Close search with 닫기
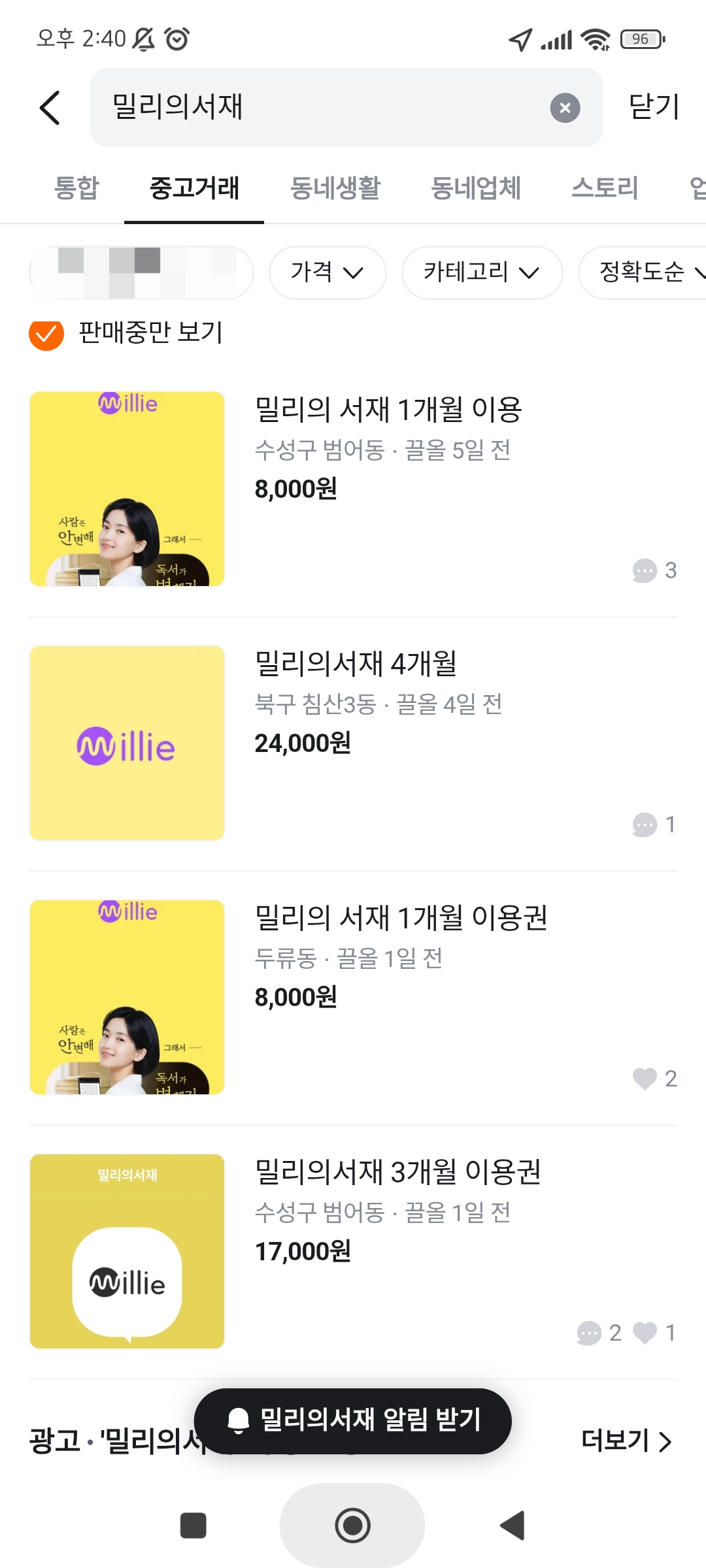The image size is (706, 1568). tap(654, 106)
